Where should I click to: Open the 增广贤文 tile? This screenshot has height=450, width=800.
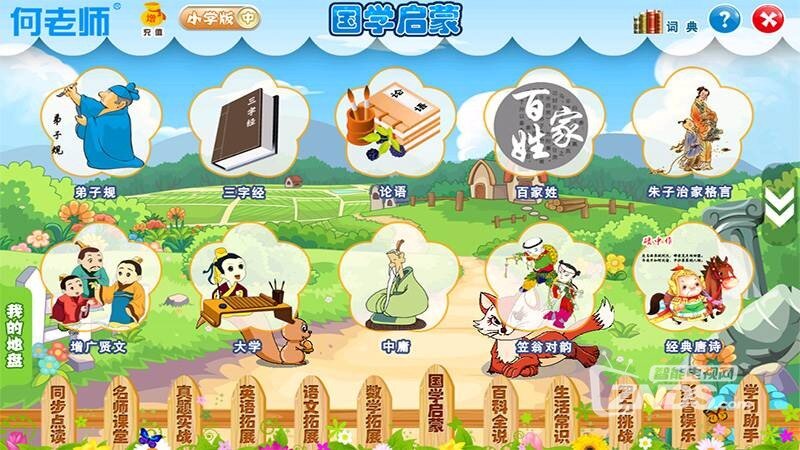click(98, 290)
